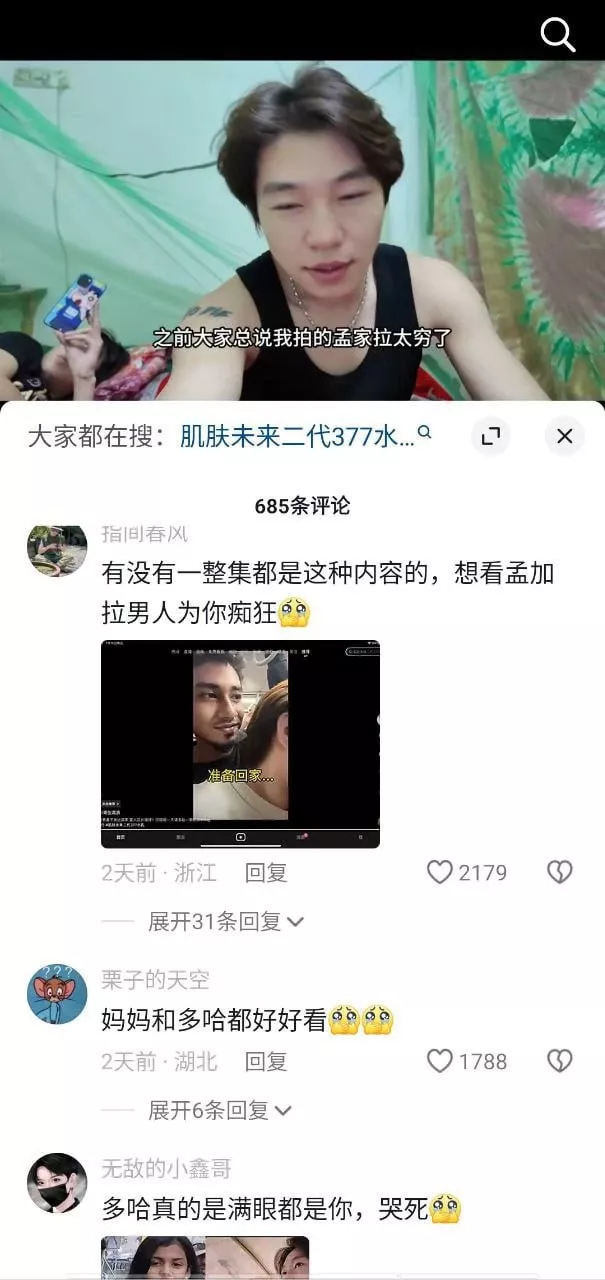The image size is (605, 1280).
Task: Open 指间春风's profile avatar
Action: point(56,548)
